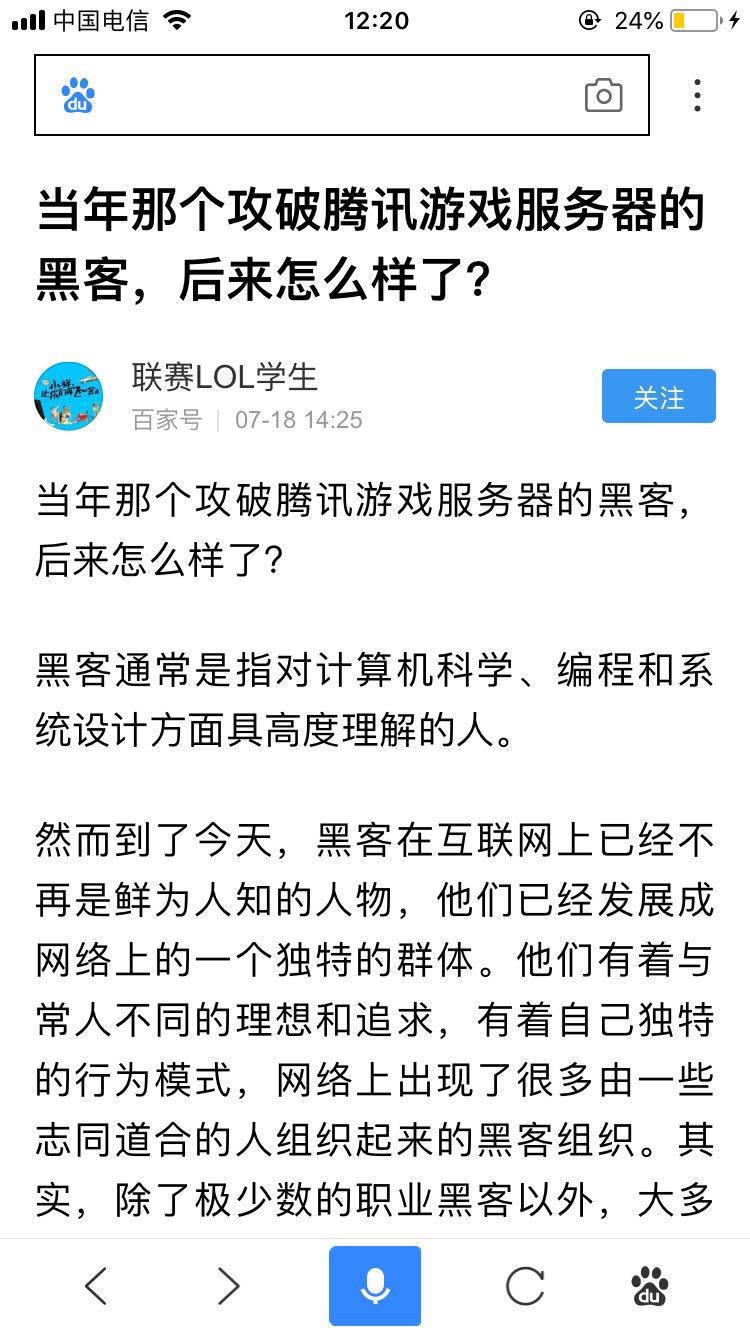Open the three-dot overflow menu
The height and width of the screenshot is (1334, 750).
tap(697, 95)
